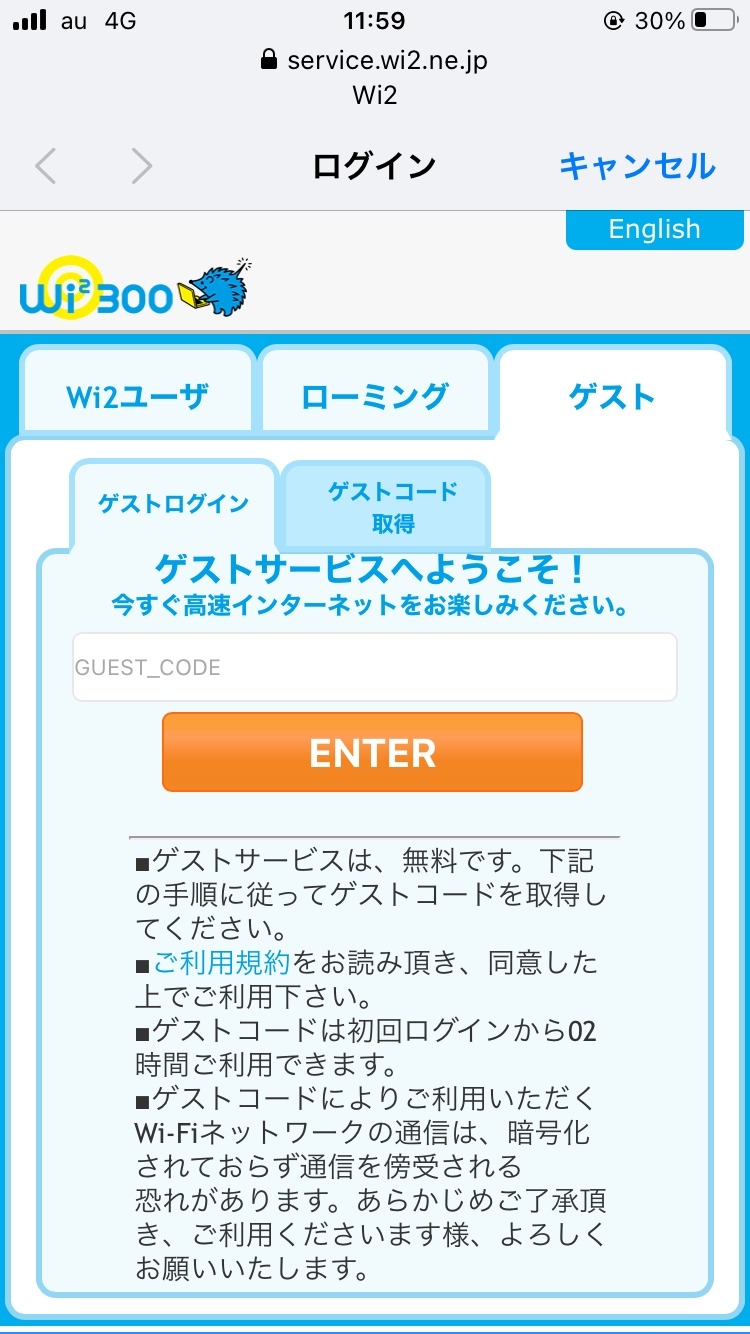The width and height of the screenshot is (750, 1334).
Task: Select the ゲストログイン sub-tab
Action: click(173, 504)
